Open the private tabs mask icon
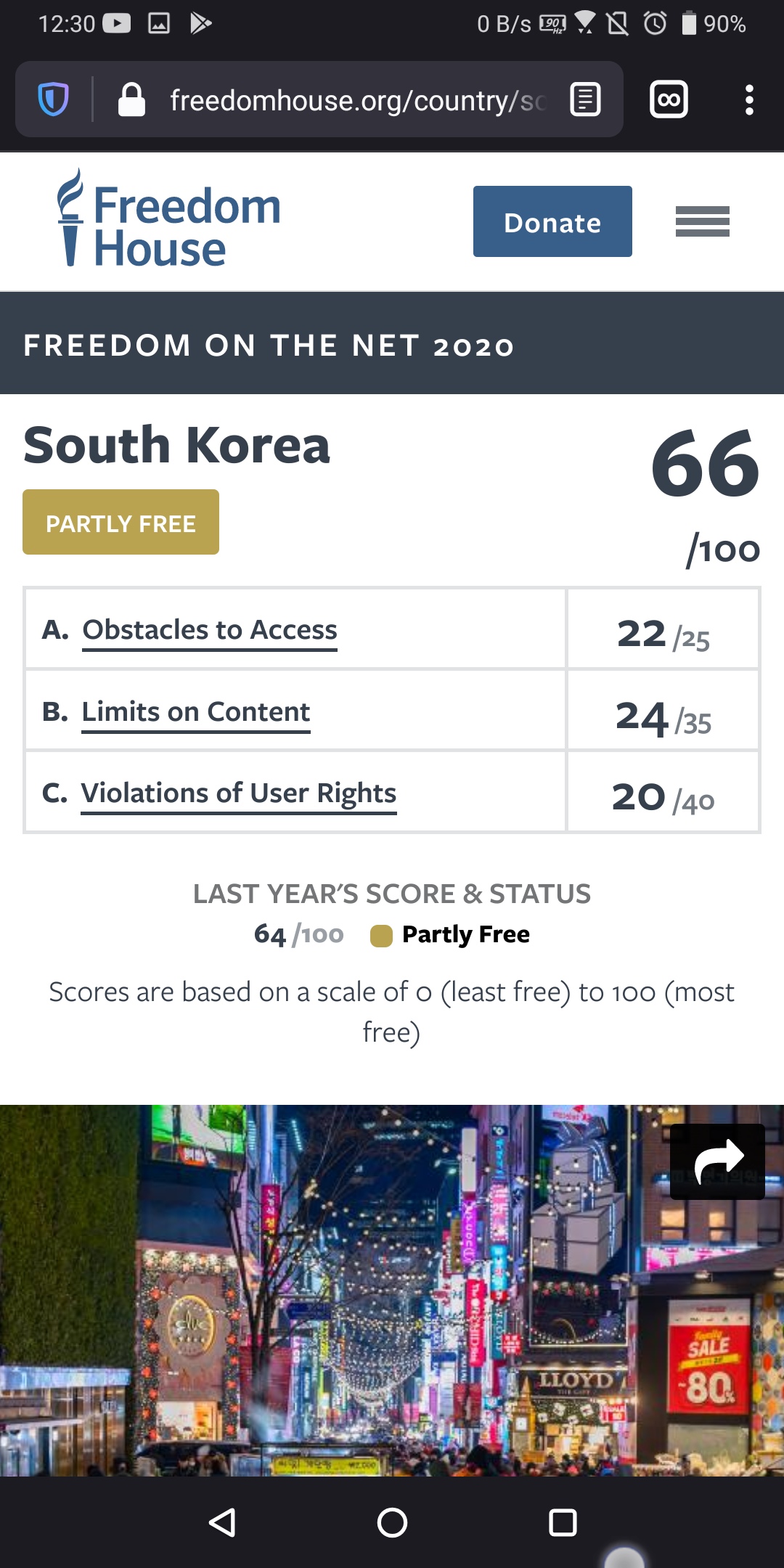This screenshot has height=1568, width=784. (669, 99)
